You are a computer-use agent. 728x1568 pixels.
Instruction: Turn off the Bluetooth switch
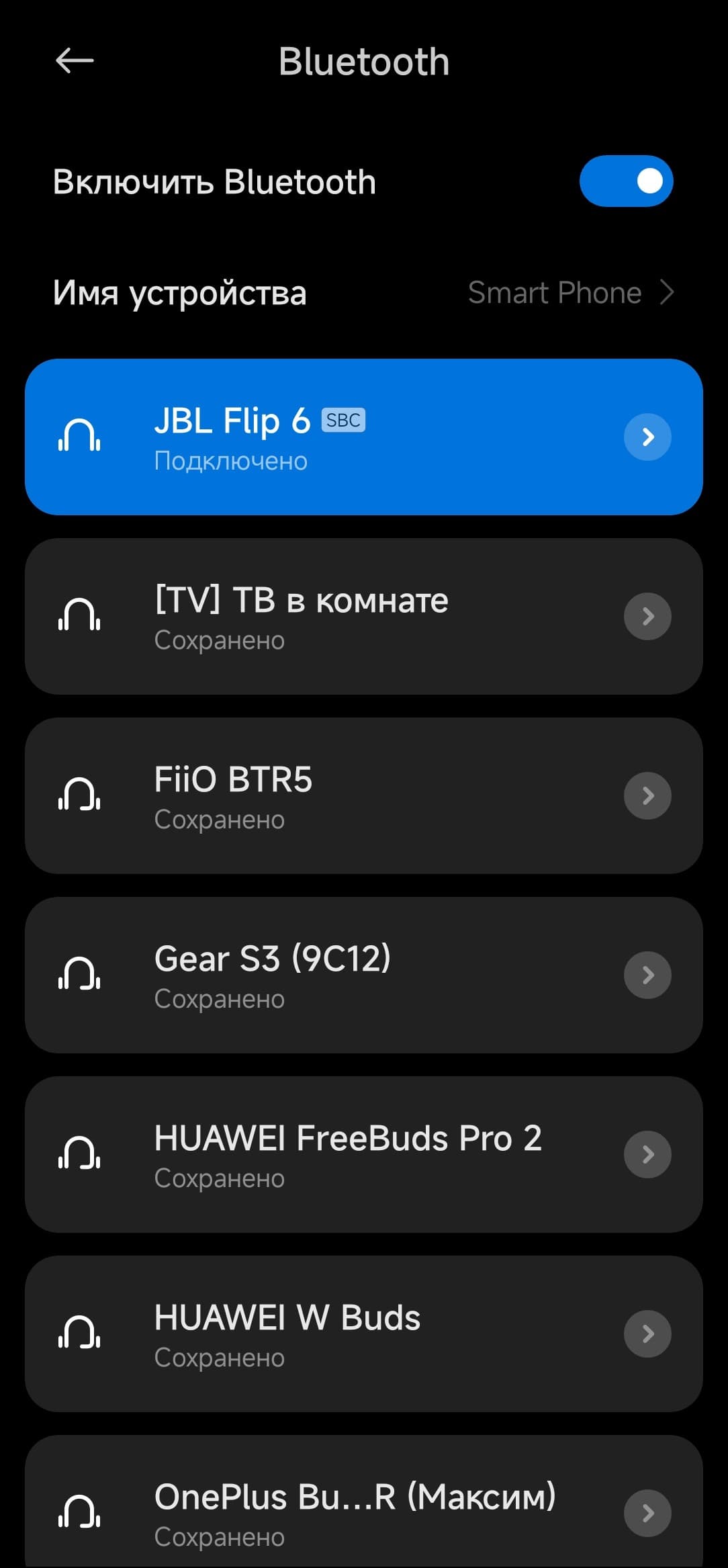(626, 181)
